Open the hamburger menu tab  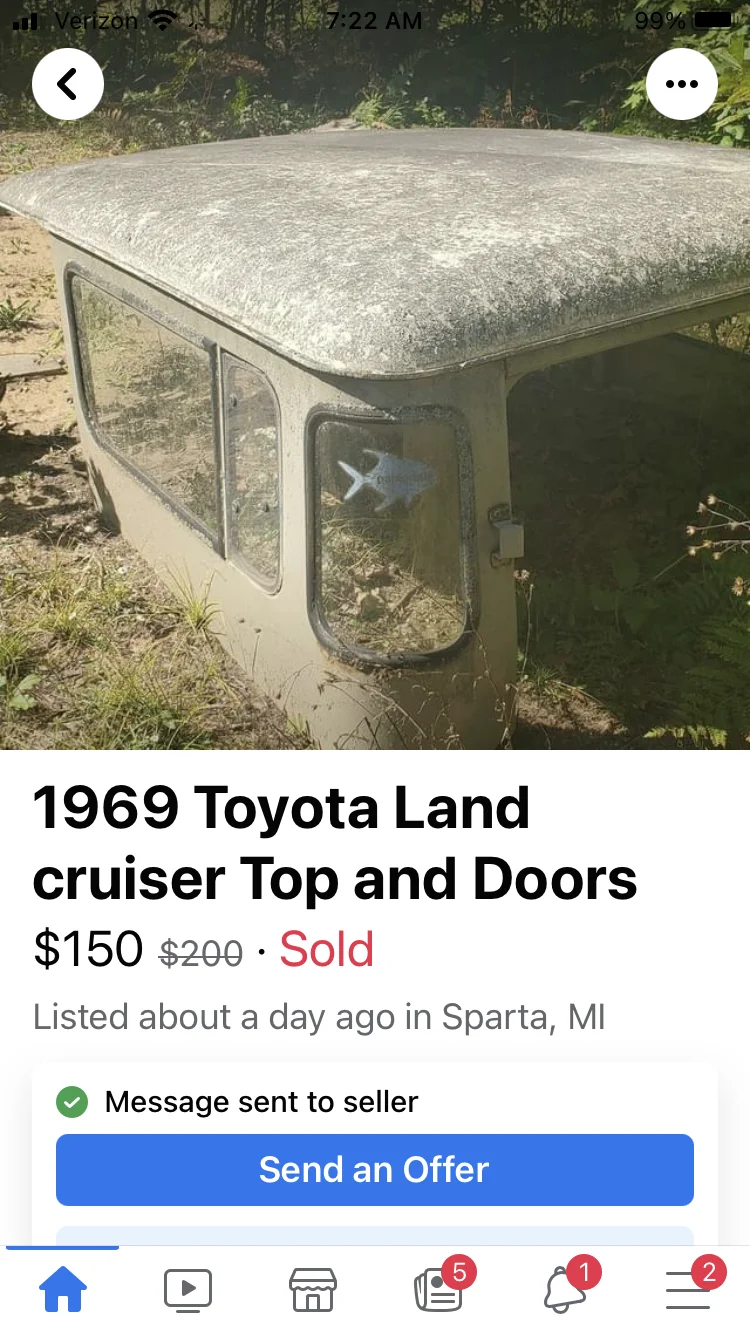pos(688,1290)
